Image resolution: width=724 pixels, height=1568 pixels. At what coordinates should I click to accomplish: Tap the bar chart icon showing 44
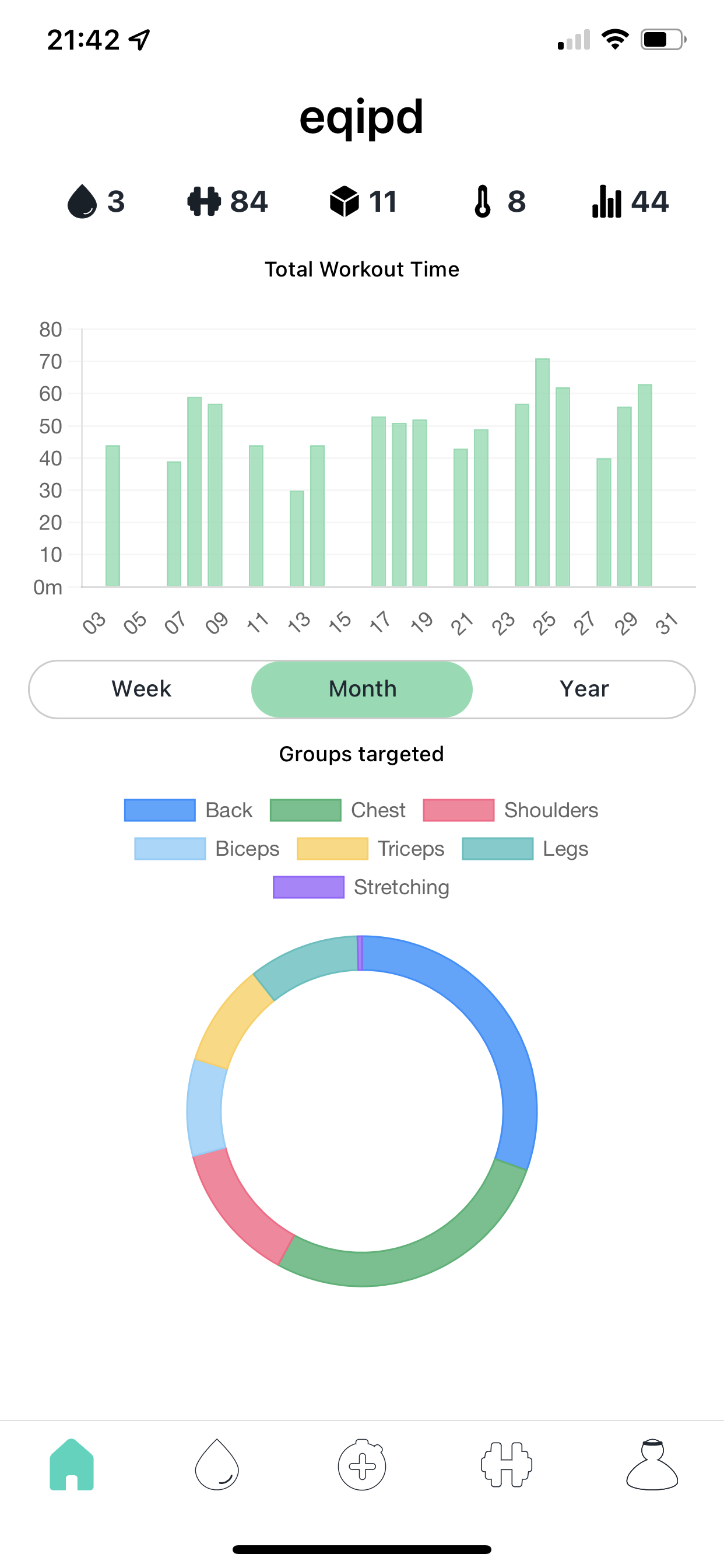point(607,202)
